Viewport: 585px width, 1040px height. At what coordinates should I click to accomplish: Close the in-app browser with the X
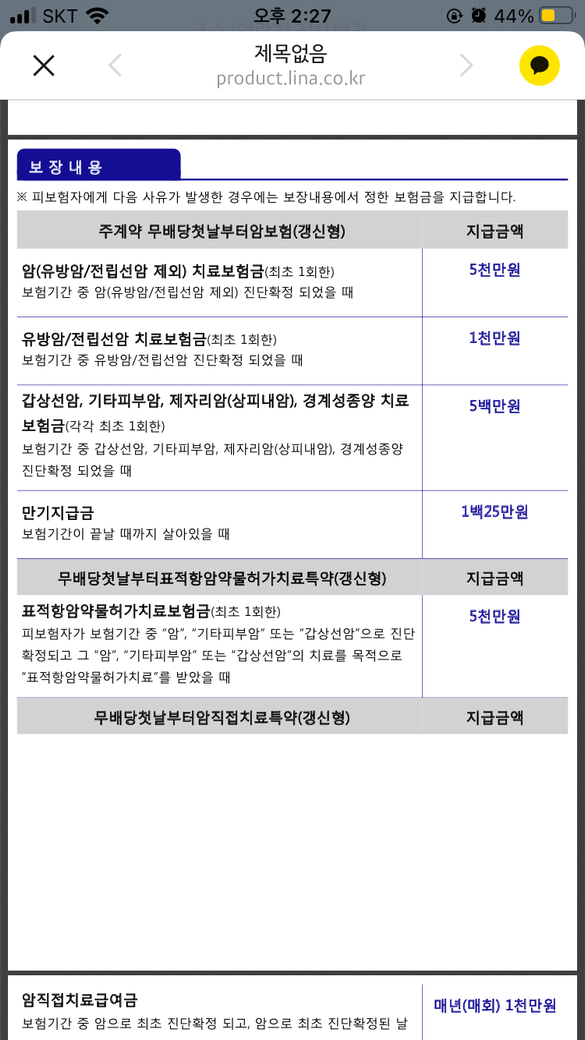click(x=44, y=66)
